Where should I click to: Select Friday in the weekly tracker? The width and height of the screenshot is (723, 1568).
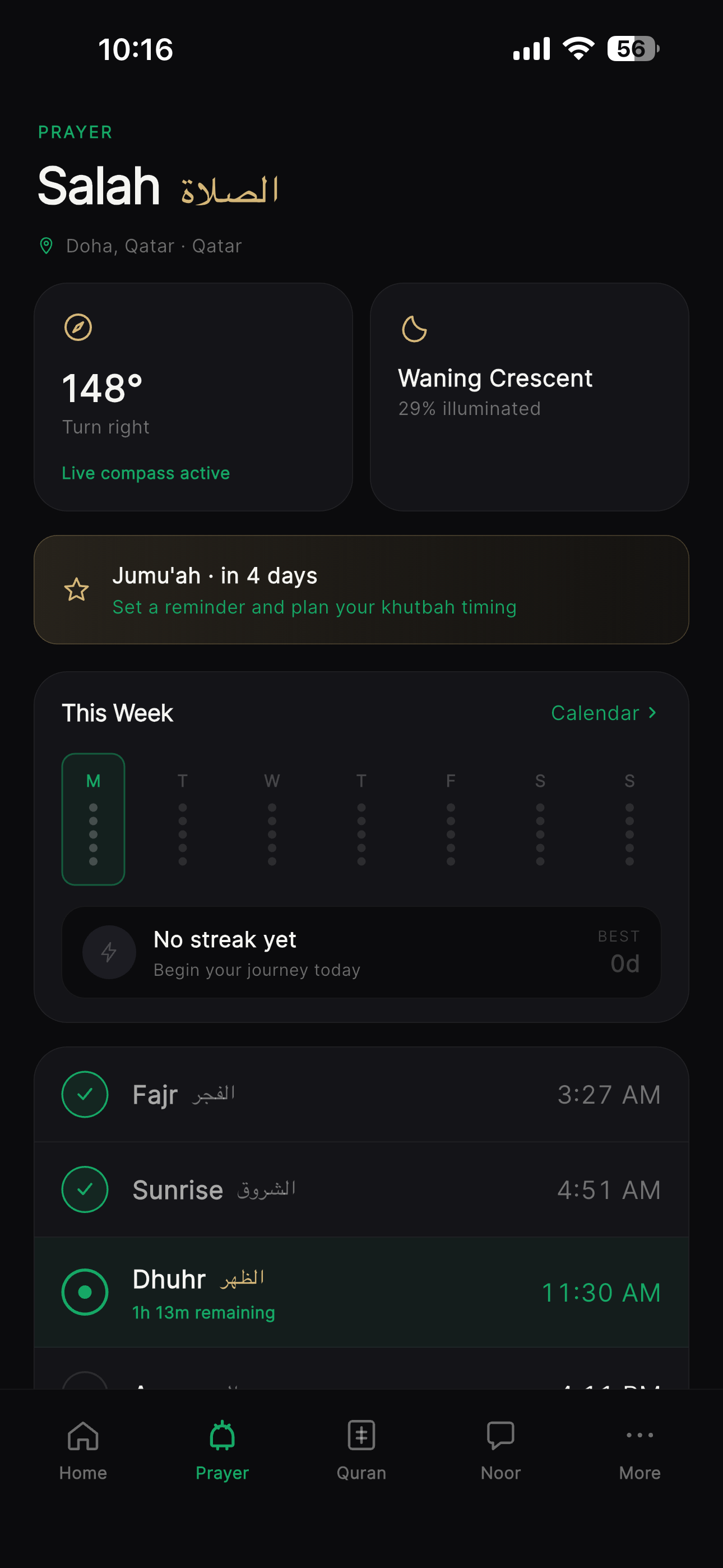[x=451, y=819]
